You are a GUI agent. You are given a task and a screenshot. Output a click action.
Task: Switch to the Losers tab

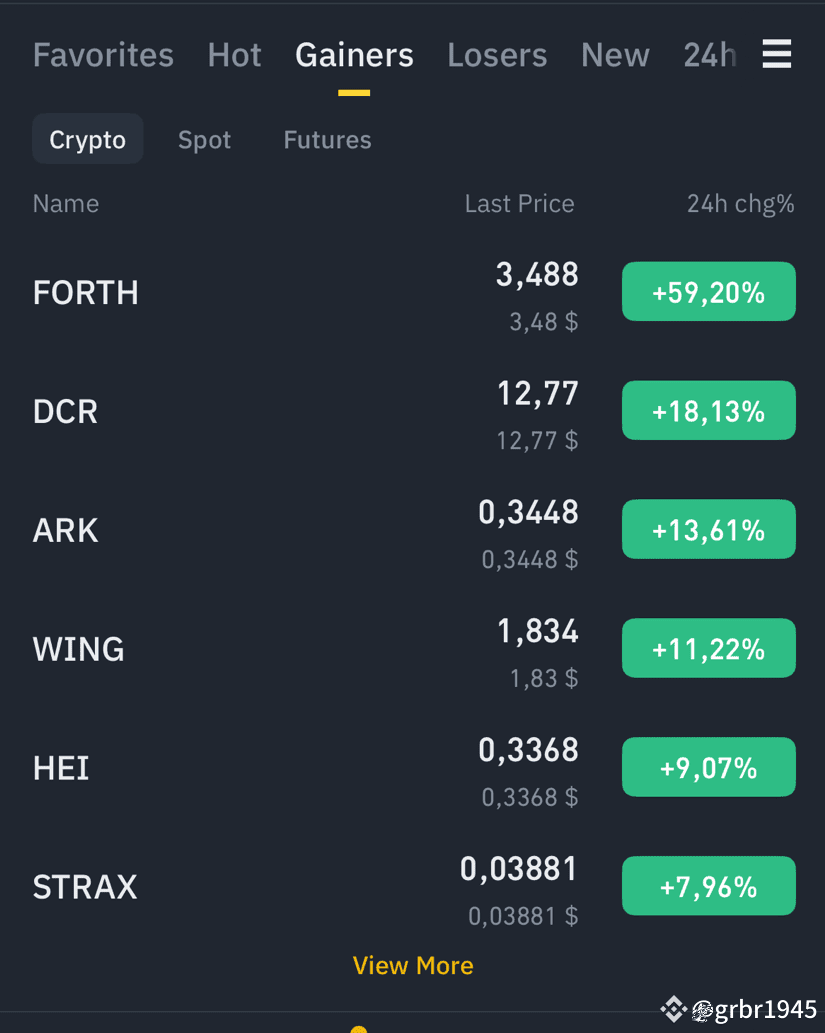coord(497,55)
